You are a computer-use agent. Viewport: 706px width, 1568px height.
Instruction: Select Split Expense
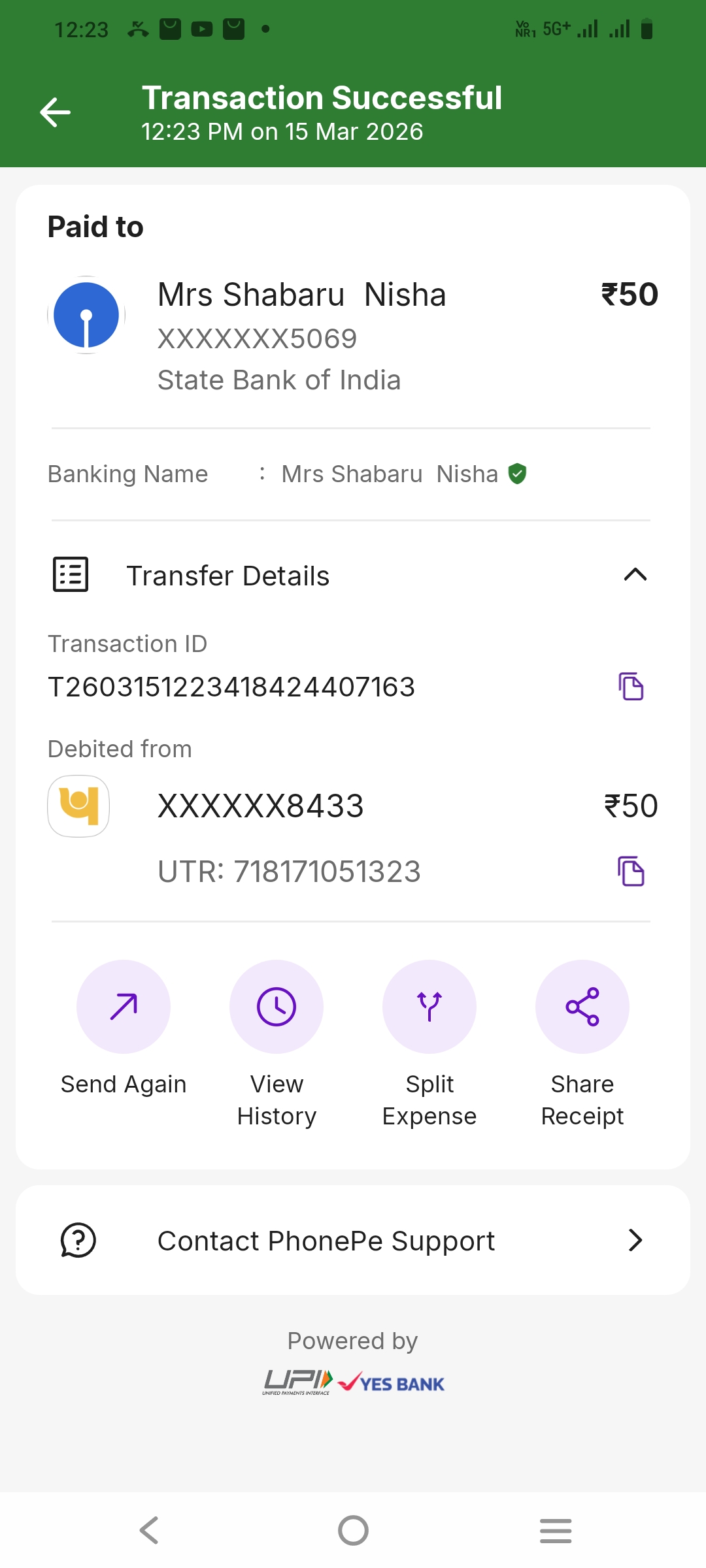click(x=429, y=1007)
